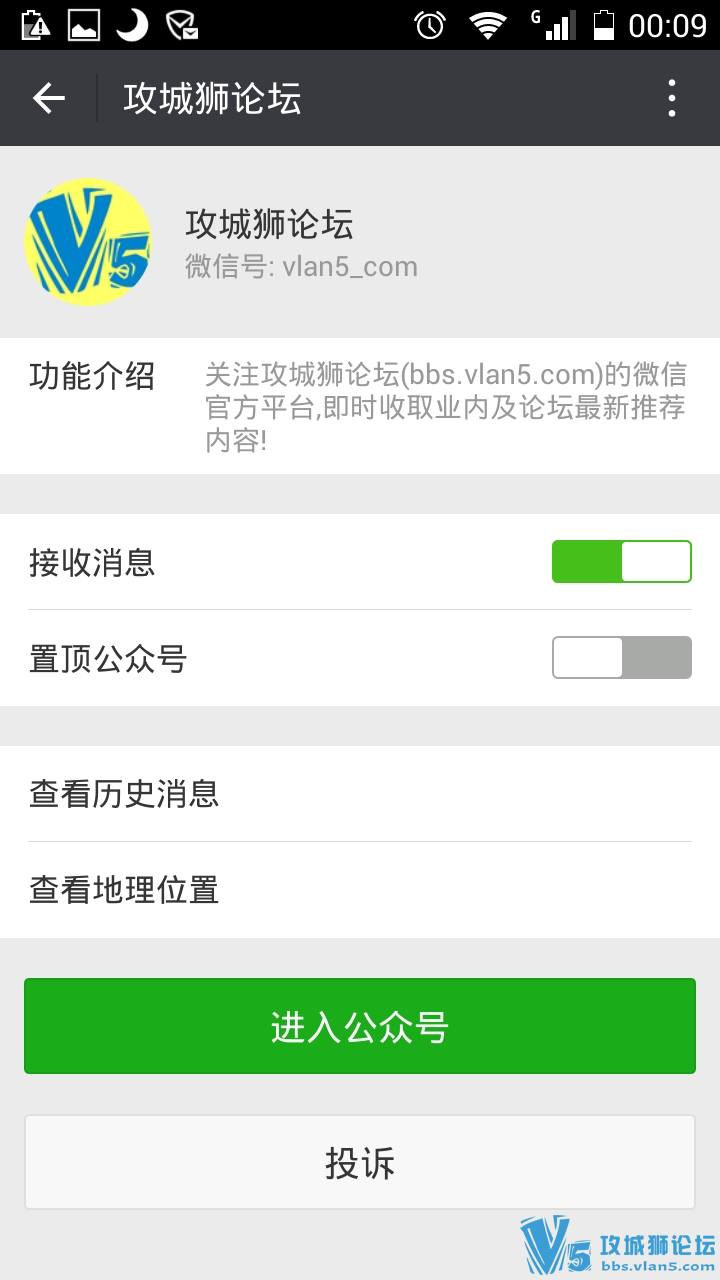
Task: Tap the green 进入公众号 button
Action: [360, 1026]
